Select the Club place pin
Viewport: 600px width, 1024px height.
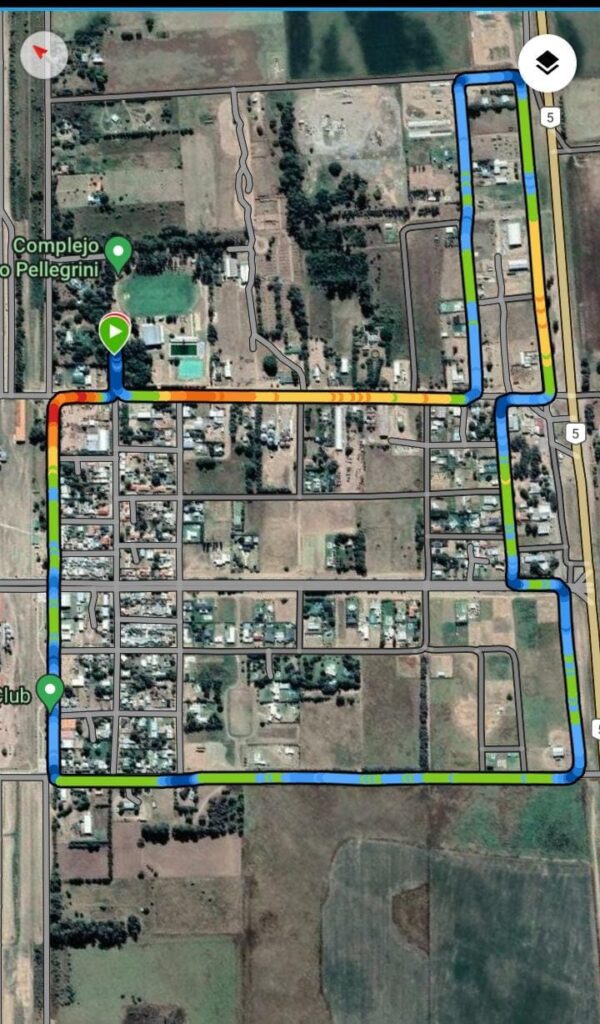pyautogui.click(x=49, y=691)
